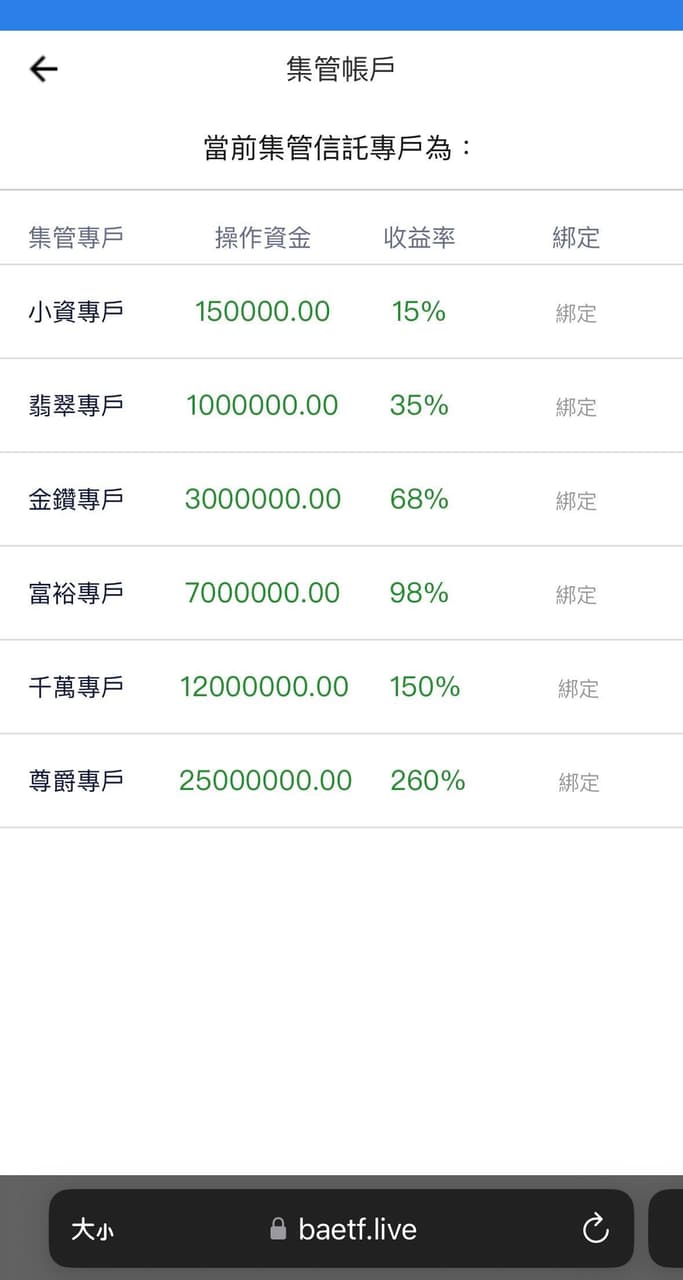Bind the 尊爵專戶 account
683x1280 pixels.
(x=578, y=782)
